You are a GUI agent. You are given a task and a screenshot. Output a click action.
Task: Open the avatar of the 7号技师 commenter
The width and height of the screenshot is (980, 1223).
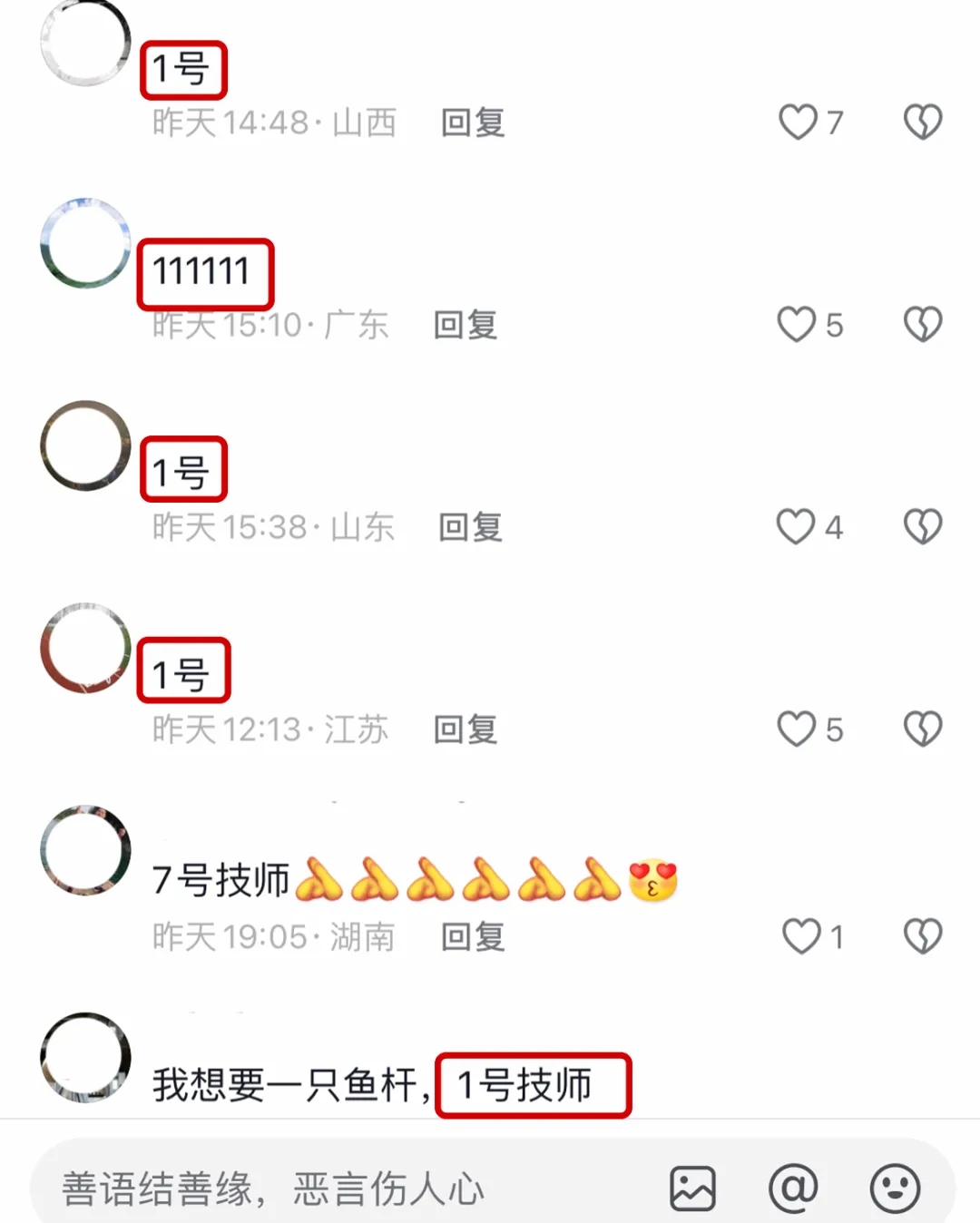[x=86, y=850]
